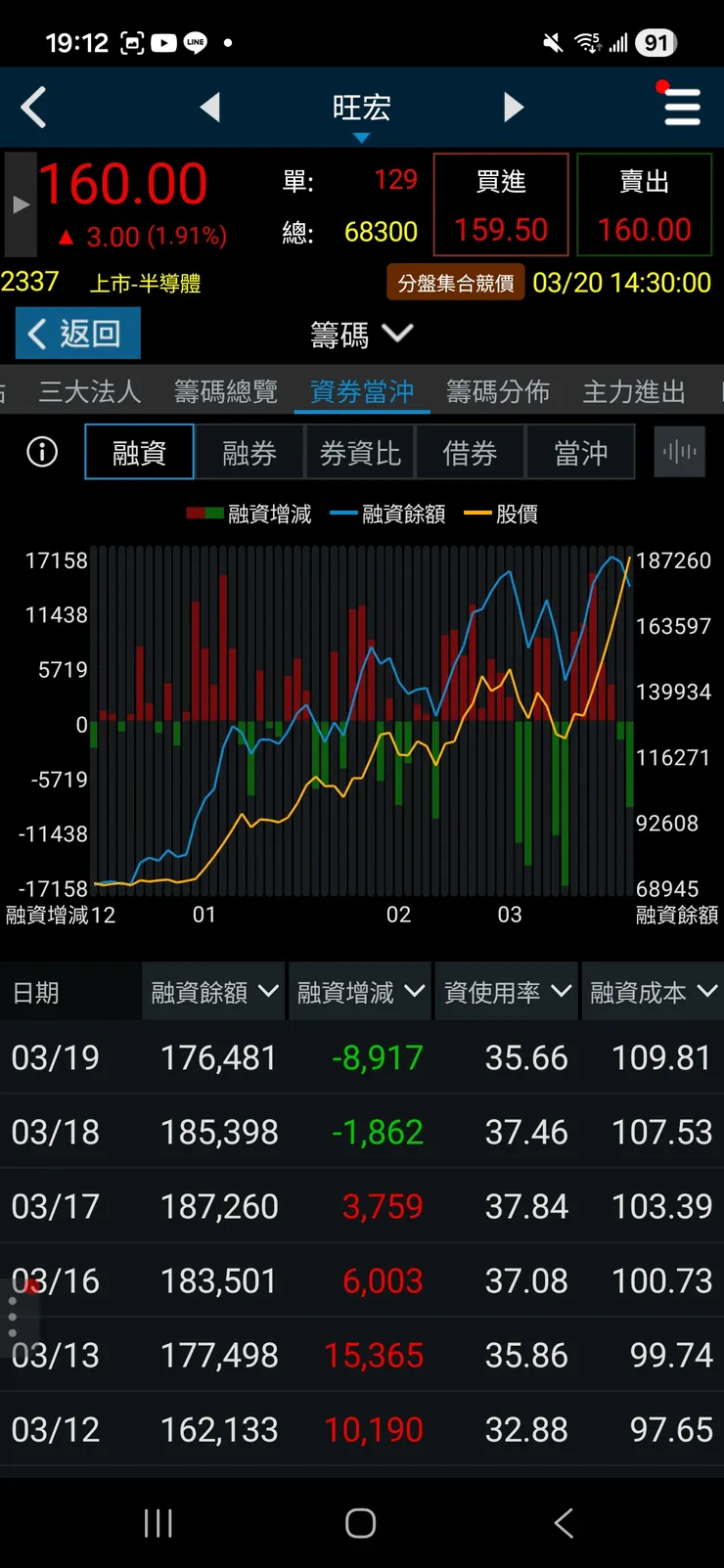The height and width of the screenshot is (1568, 724).
Task: Open the 籌碼 dropdown
Action: (x=363, y=334)
